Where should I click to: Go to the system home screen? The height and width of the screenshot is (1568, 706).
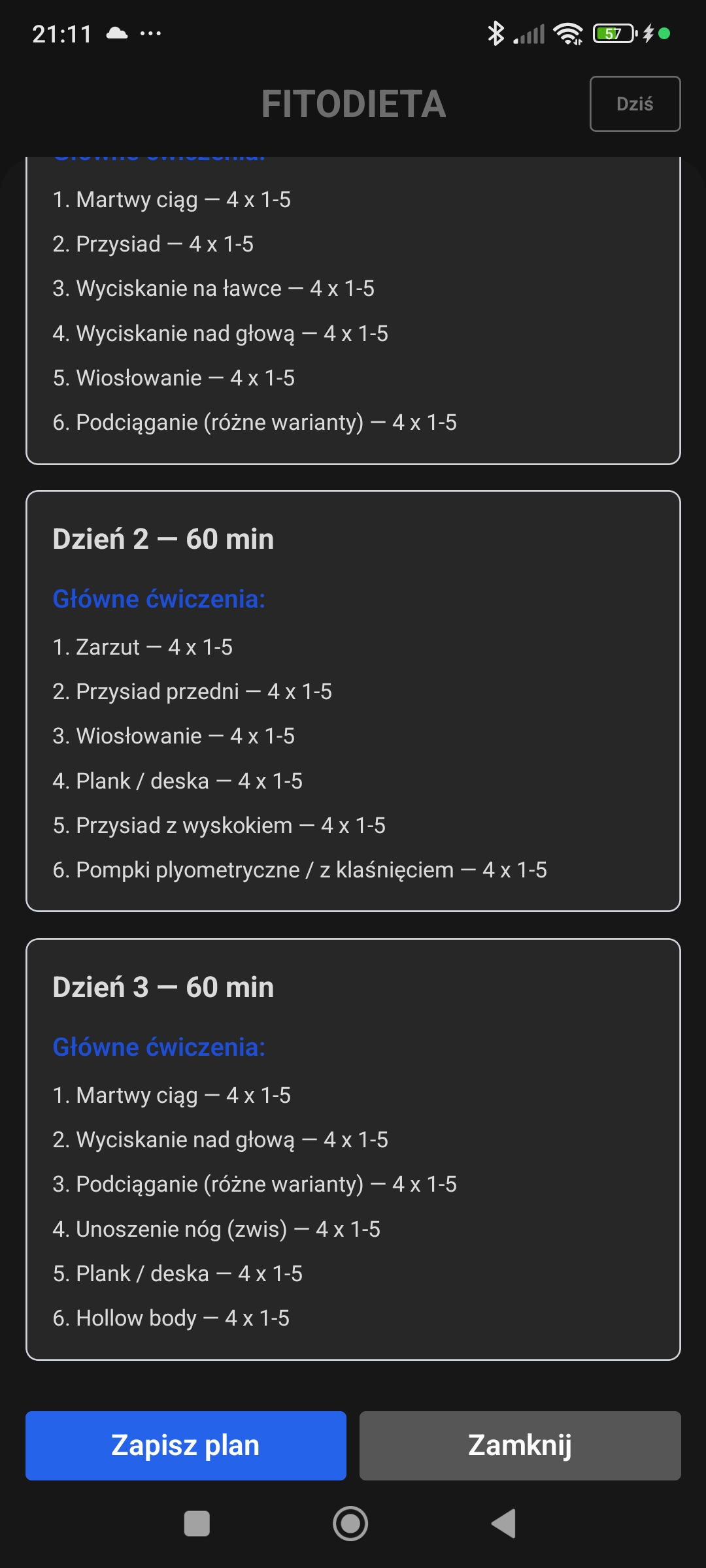[350, 1524]
